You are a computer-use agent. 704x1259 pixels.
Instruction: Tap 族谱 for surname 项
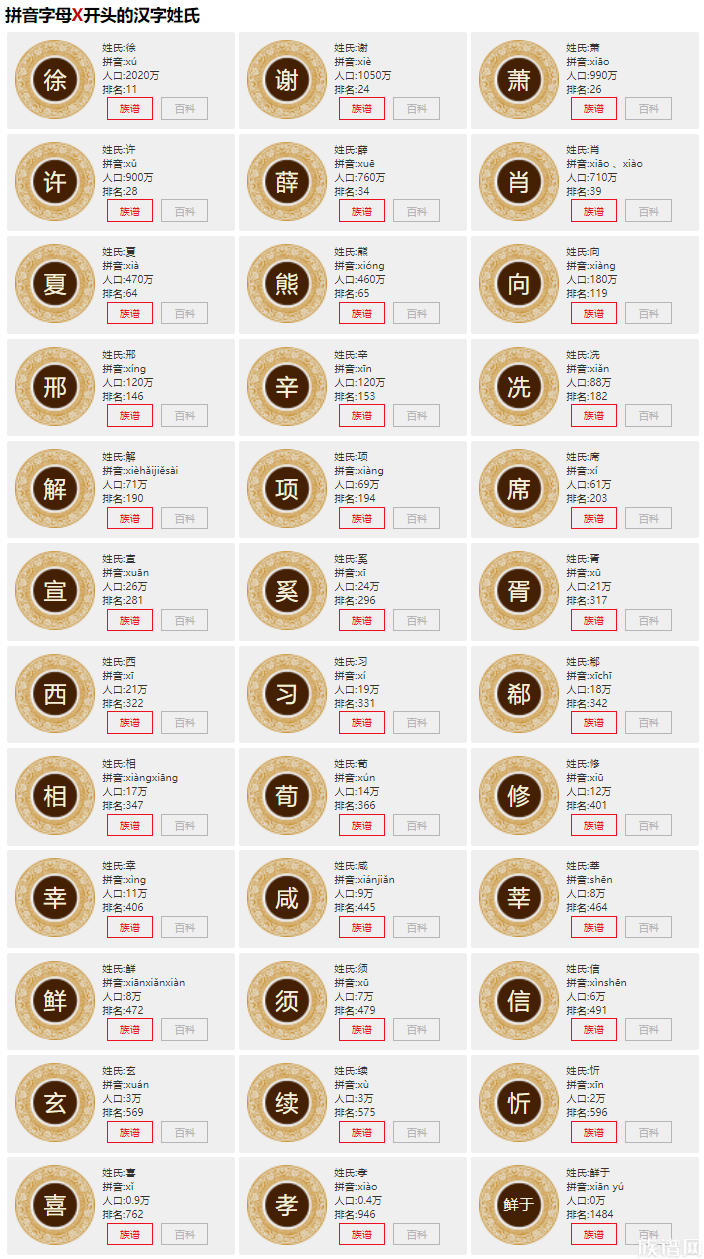point(362,518)
